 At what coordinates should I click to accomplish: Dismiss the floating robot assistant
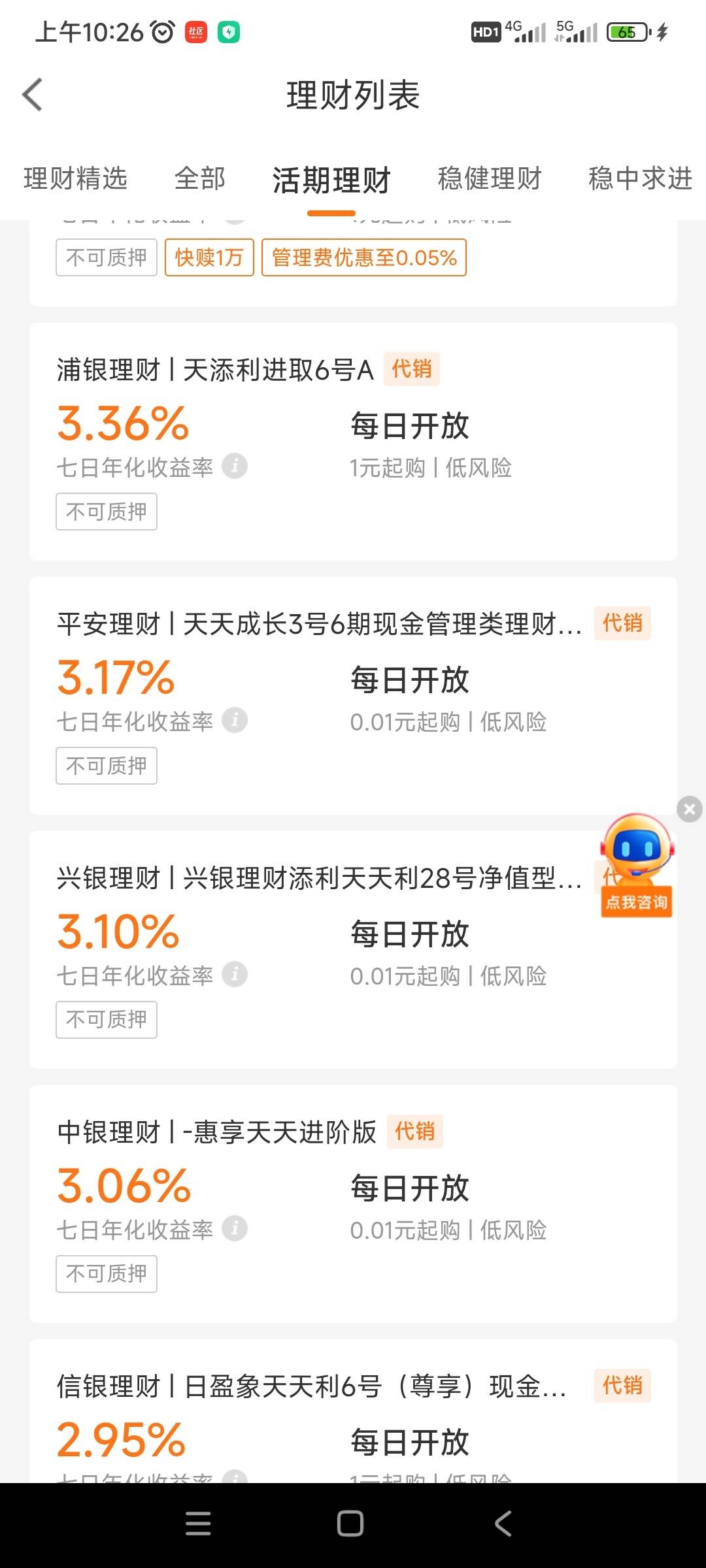690,809
